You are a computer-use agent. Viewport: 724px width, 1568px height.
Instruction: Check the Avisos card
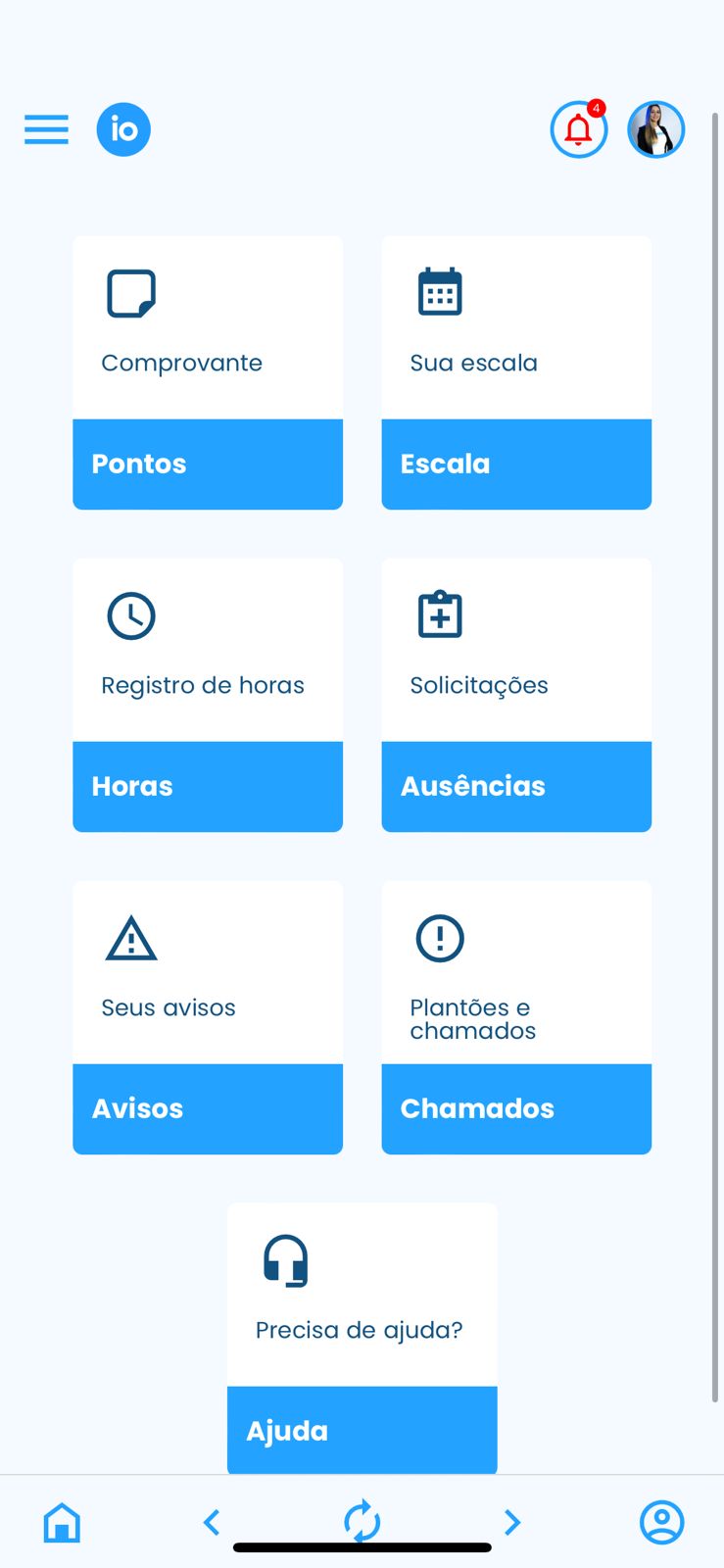208,1017
